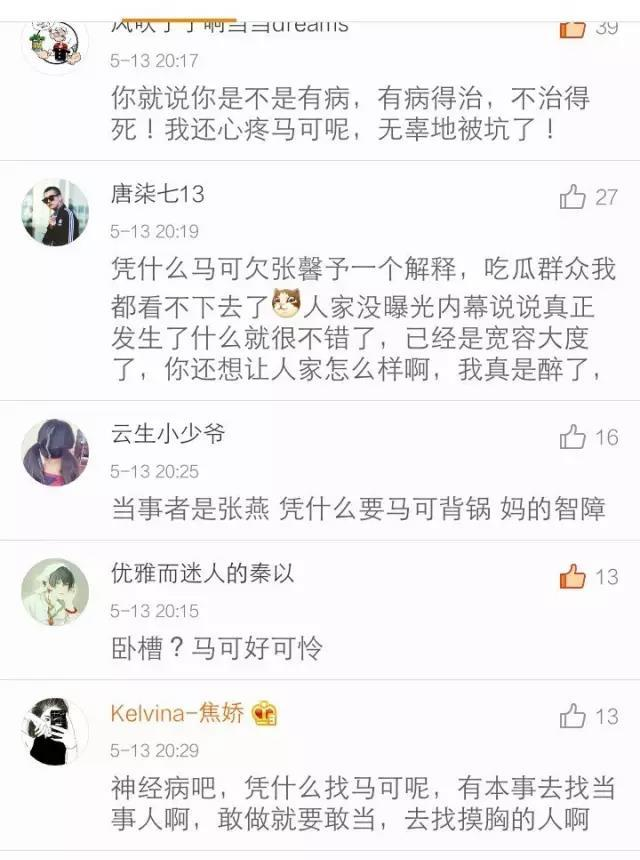Unlike the comment by 优雅而迷人的秦以
This screenshot has width=640, height=860.
(573, 576)
